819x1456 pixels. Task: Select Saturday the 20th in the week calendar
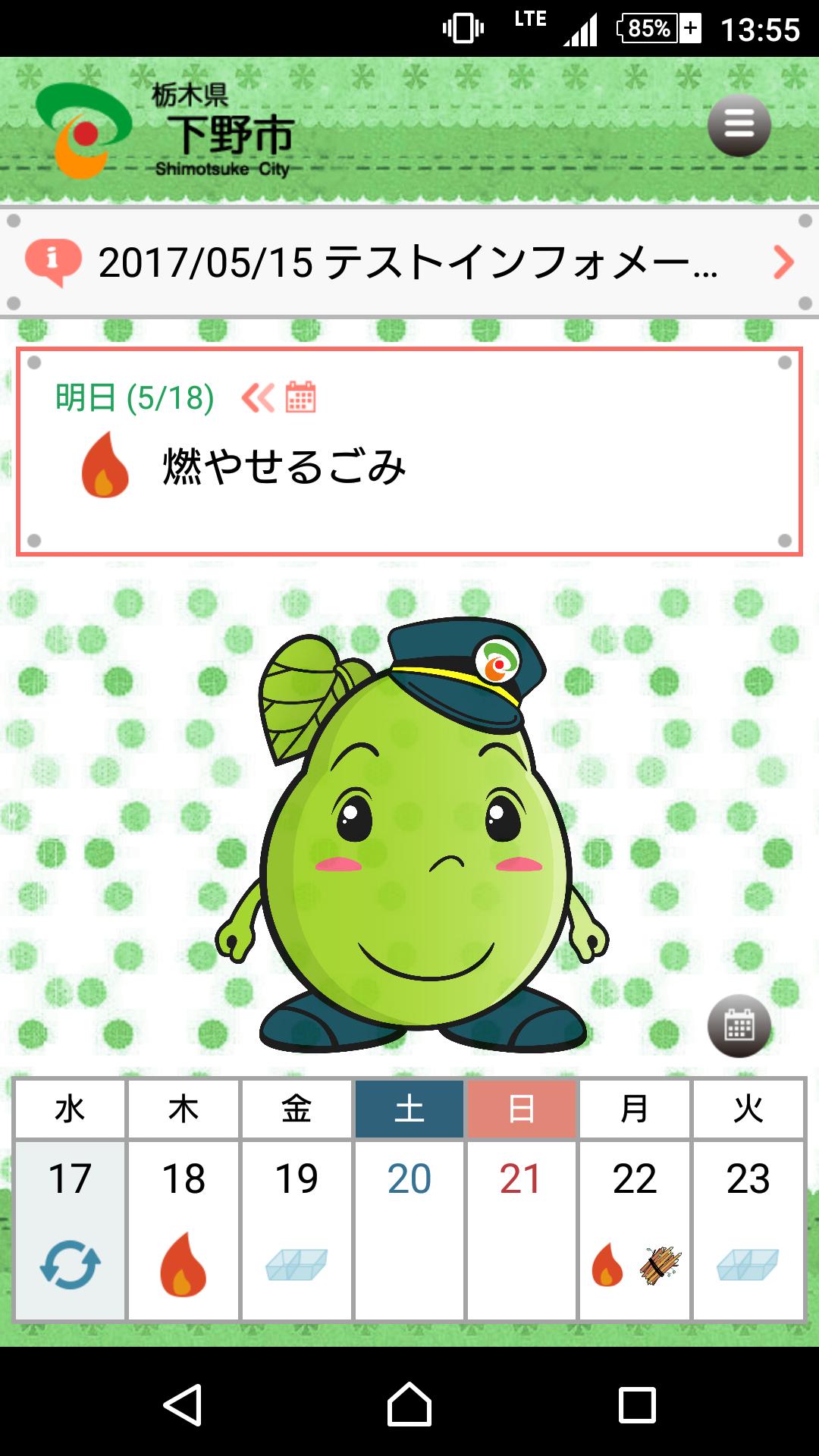click(409, 1228)
